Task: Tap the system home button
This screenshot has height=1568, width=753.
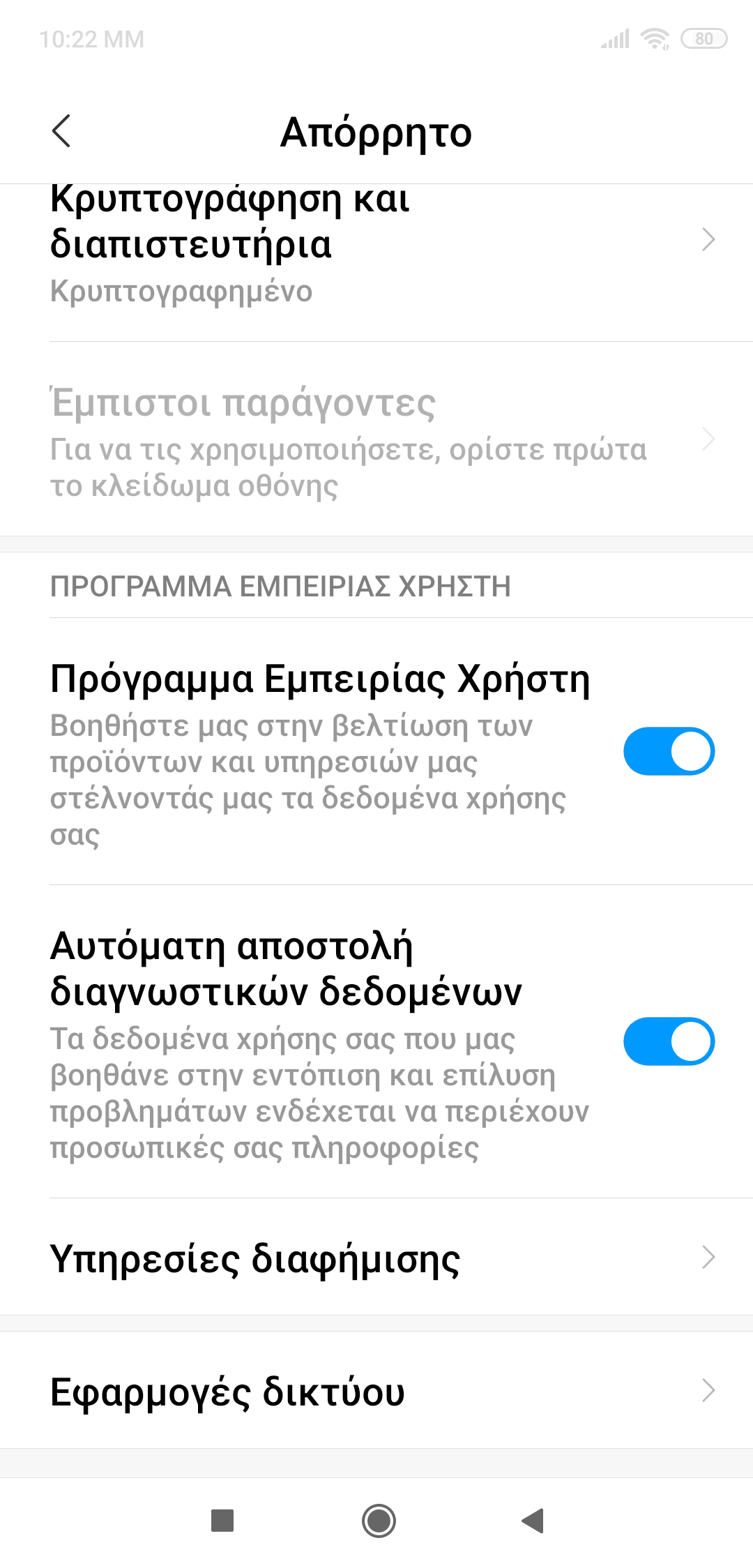Action: point(379,1521)
